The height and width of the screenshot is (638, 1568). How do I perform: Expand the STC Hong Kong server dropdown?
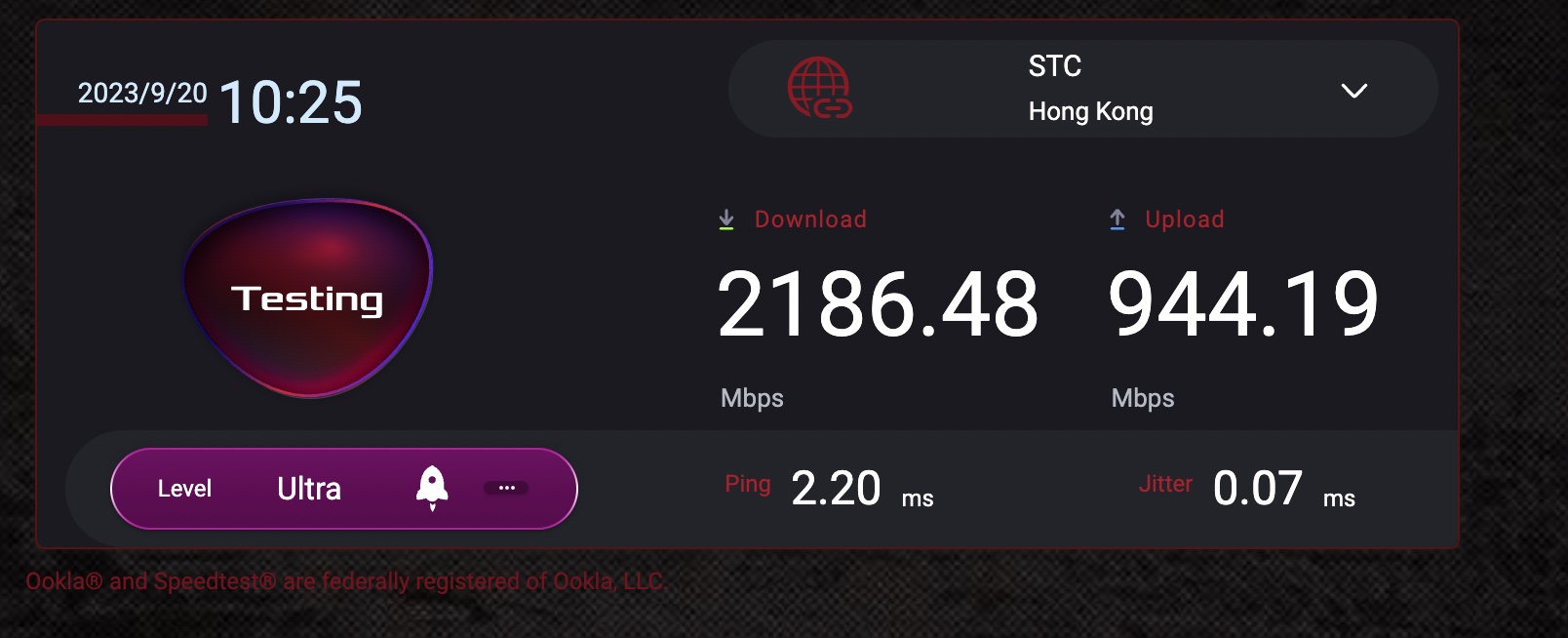1353,91
